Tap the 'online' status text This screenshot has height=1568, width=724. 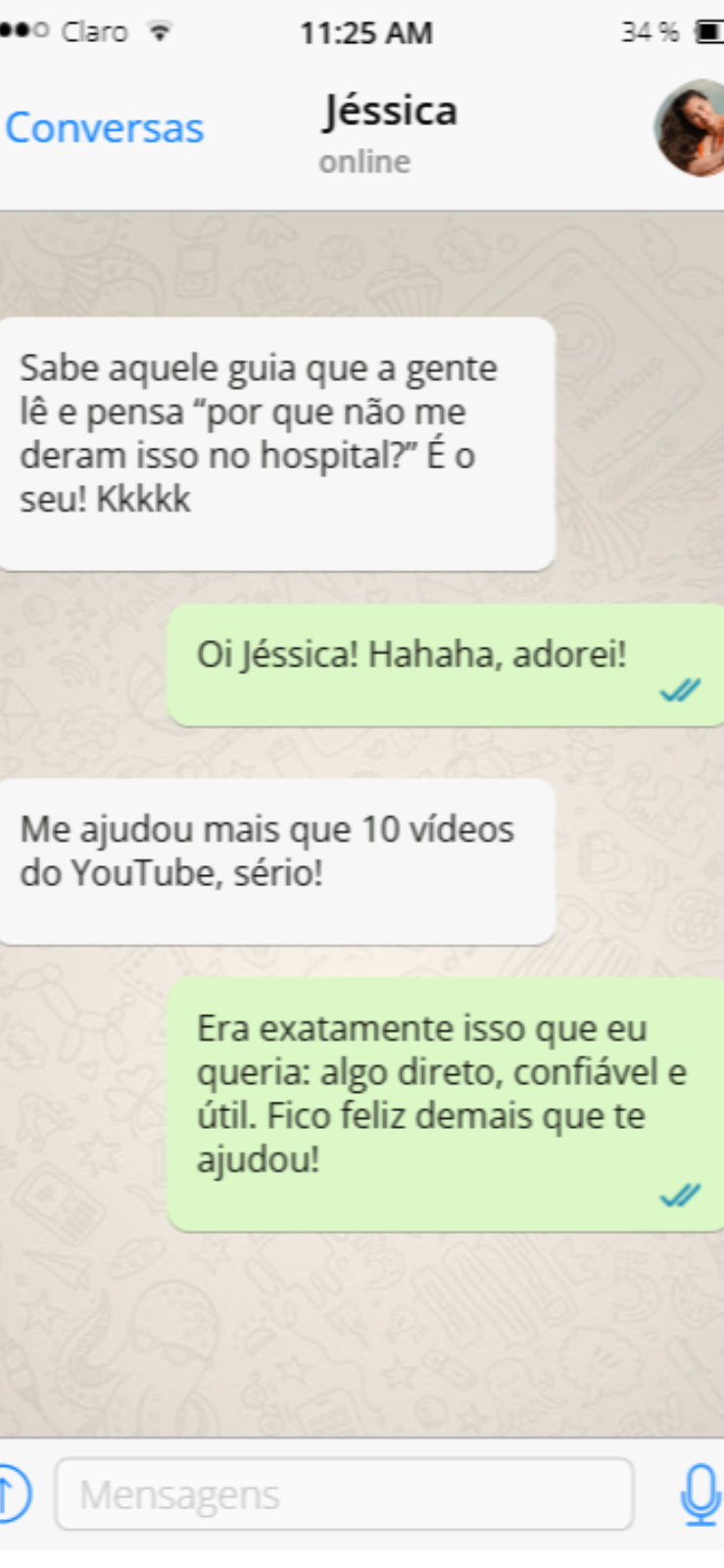[x=363, y=162]
